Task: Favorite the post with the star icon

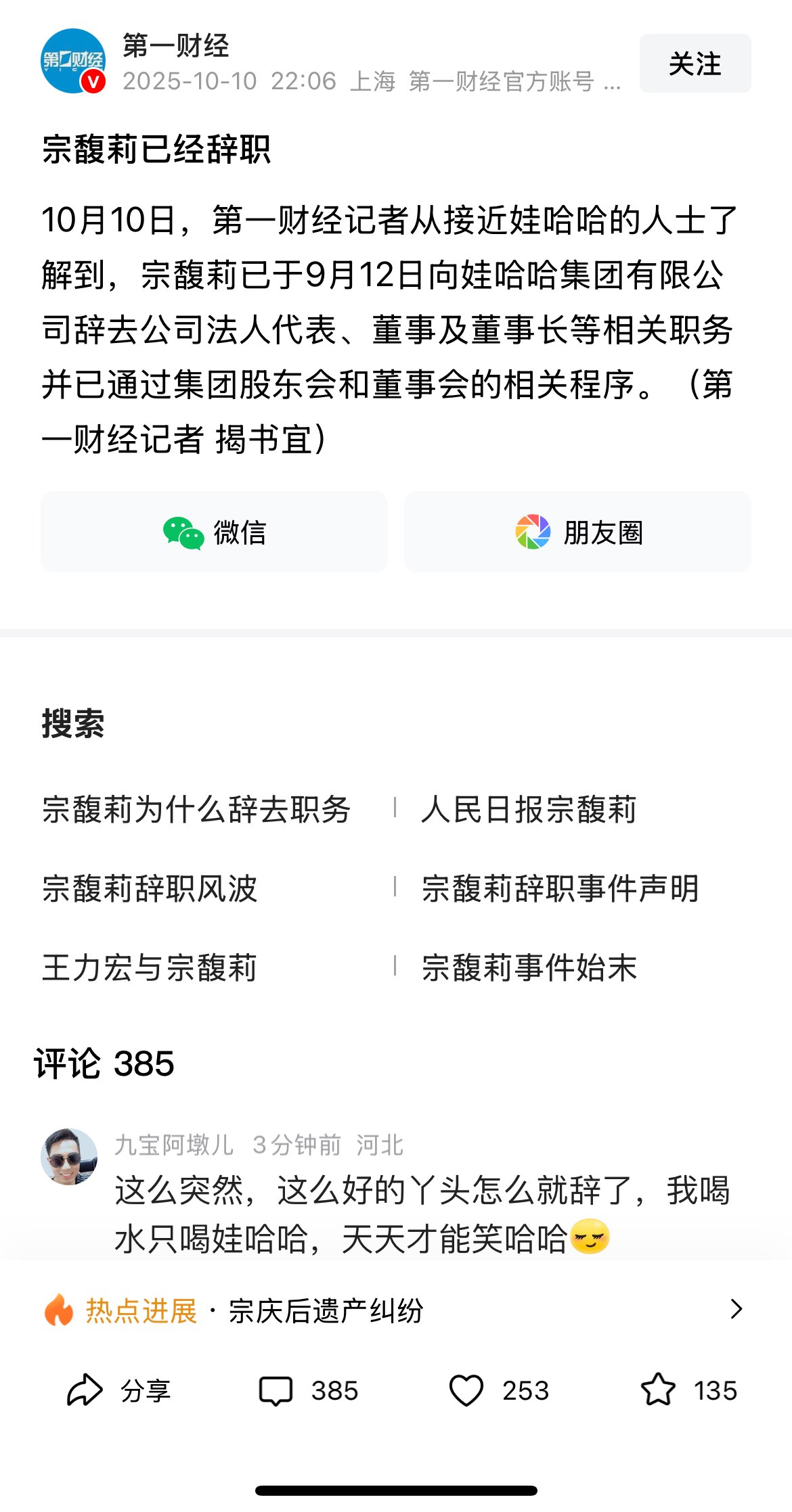Action: 658,1391
